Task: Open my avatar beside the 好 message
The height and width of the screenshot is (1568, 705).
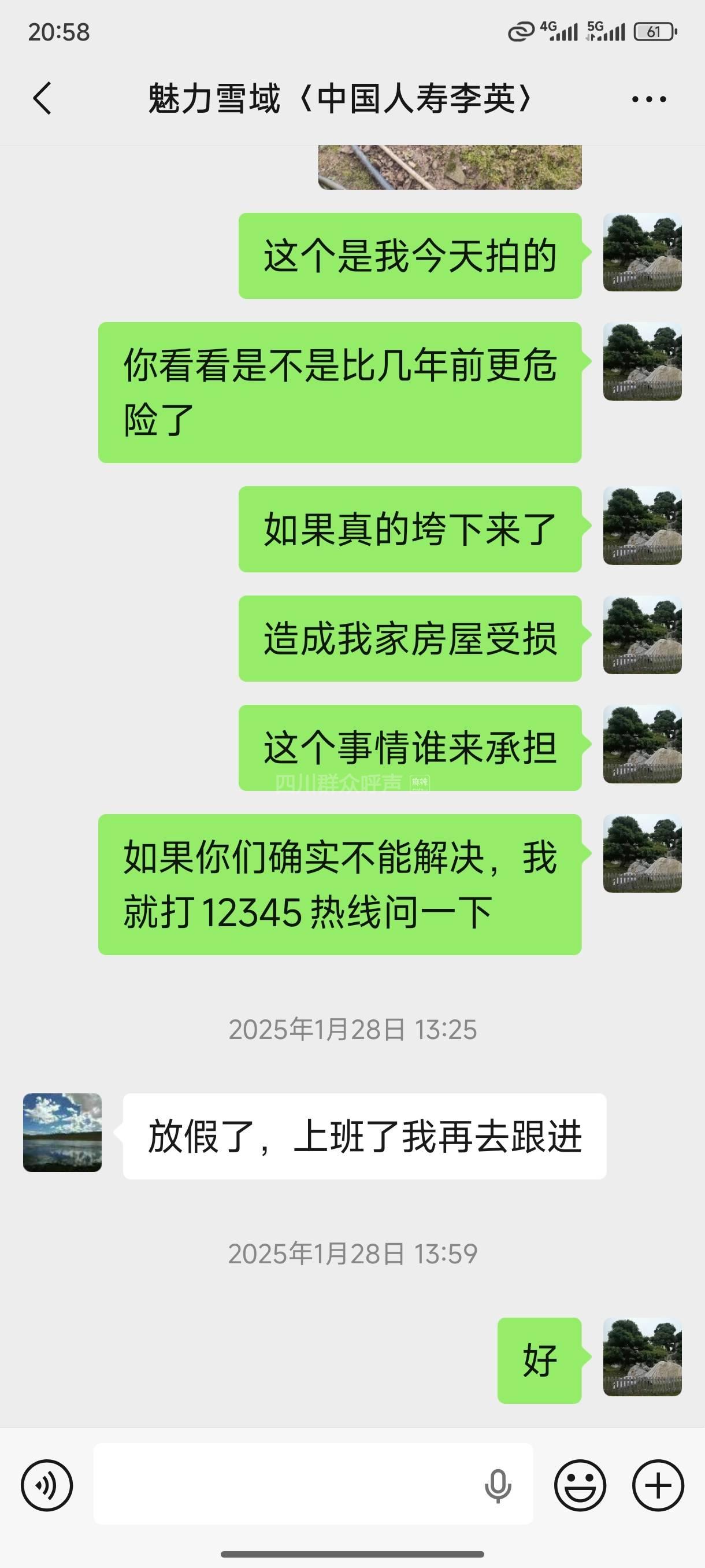Action: [642, 1358]
